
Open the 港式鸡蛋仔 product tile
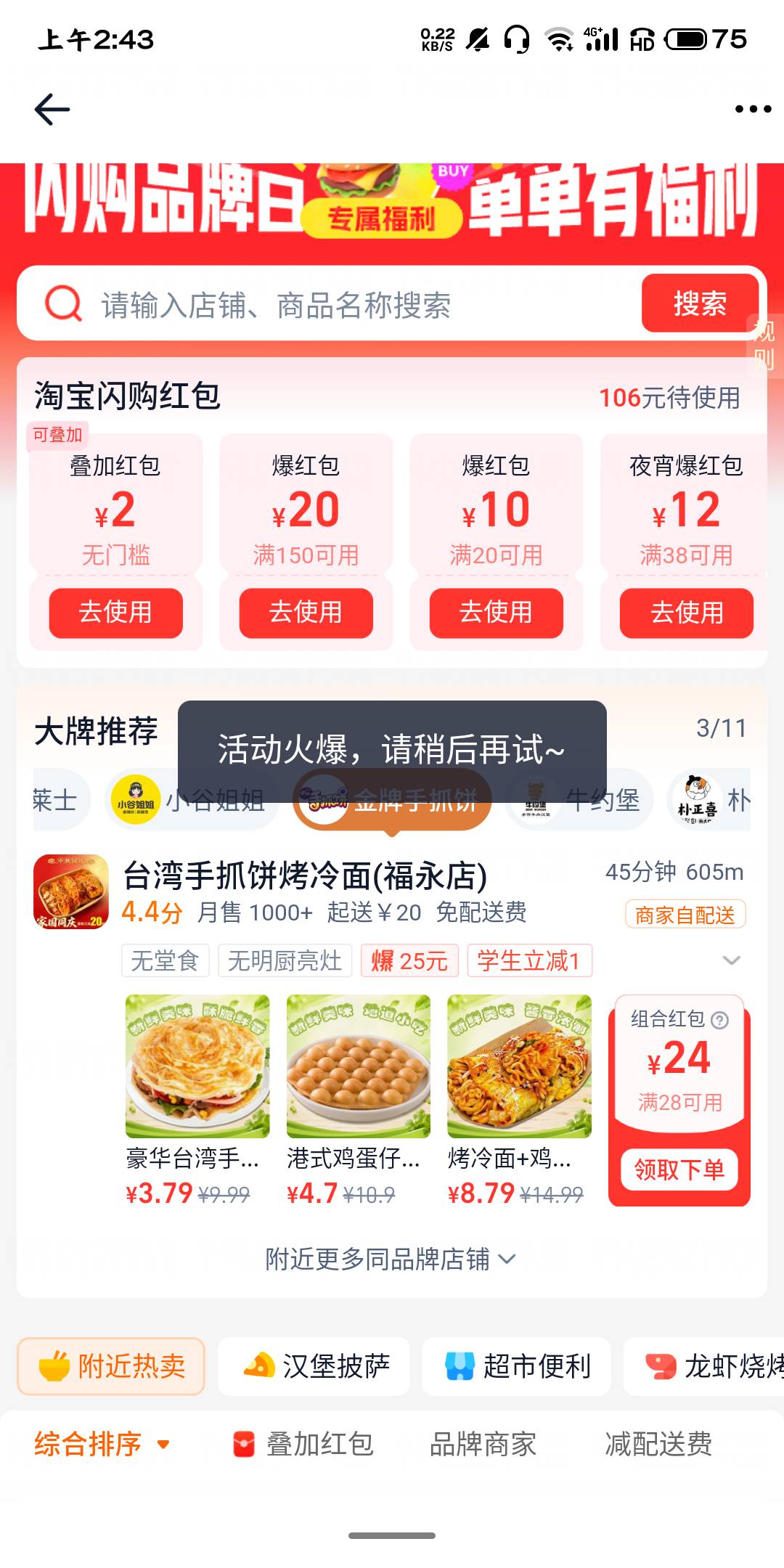point(359,1101)
